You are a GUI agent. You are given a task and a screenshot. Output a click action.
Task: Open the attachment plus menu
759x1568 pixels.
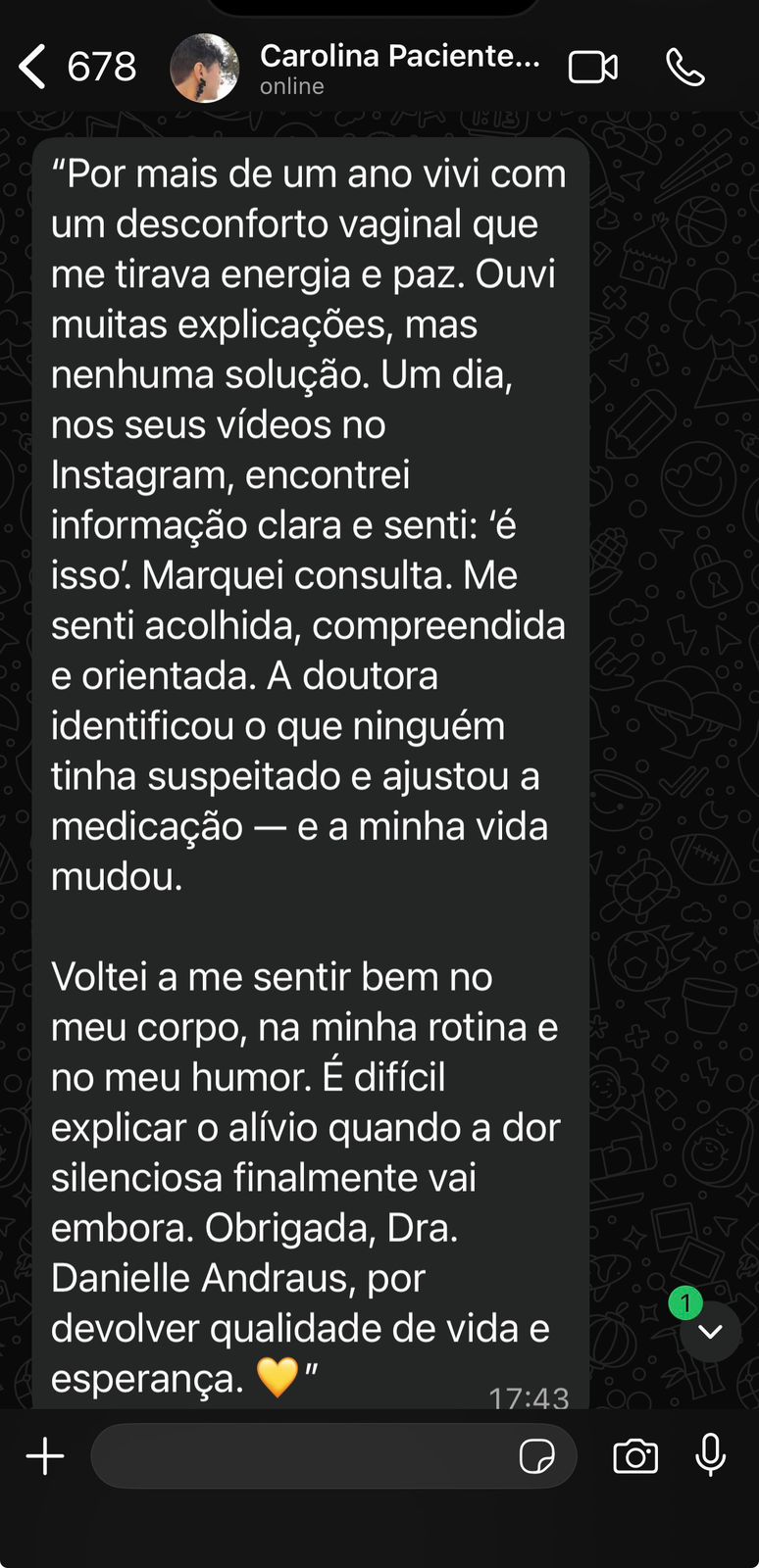45,1456
